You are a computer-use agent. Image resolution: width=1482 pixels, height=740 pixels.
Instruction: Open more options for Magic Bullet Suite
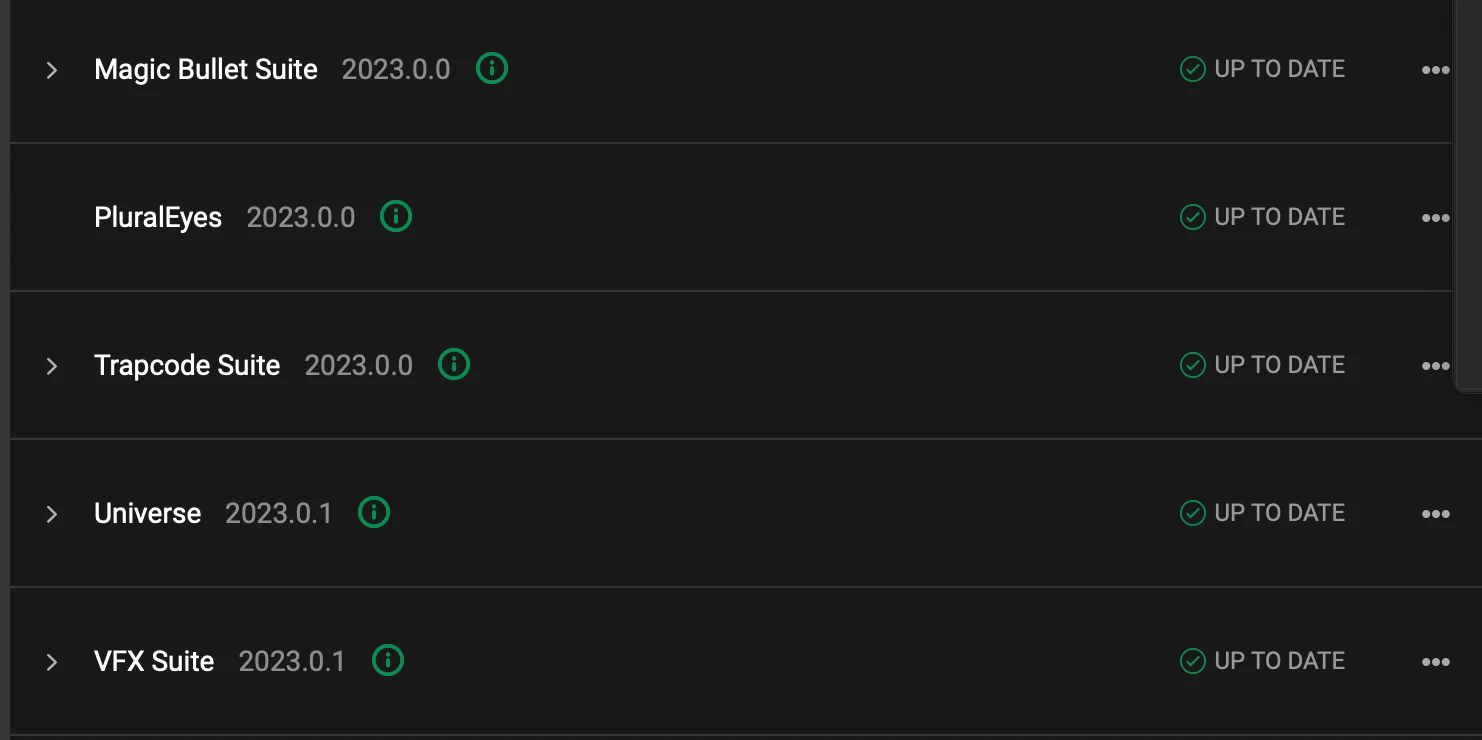[x=1435, y=70]
